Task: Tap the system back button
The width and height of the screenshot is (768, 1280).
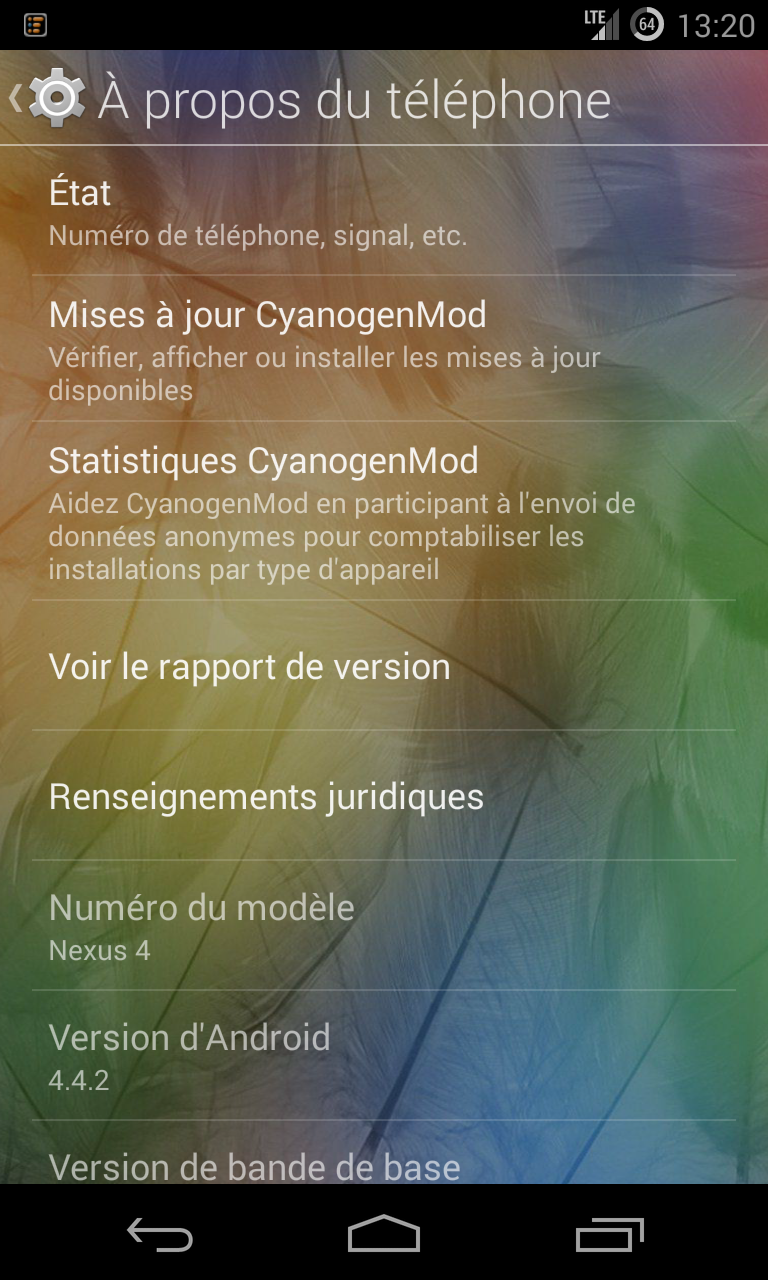Action: pos(160,1234)
